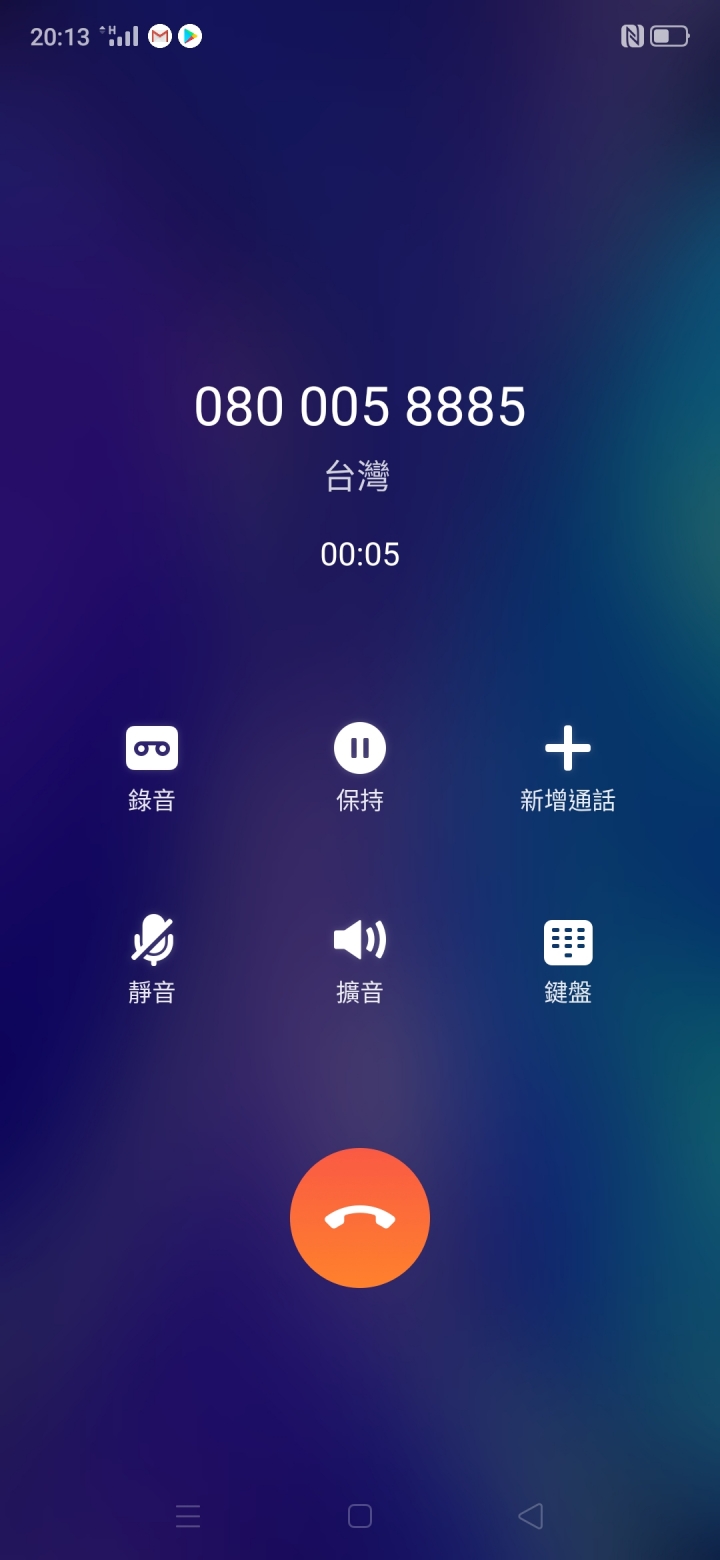Go back using the system back button
The image size is (720, 1560).
530,1516
